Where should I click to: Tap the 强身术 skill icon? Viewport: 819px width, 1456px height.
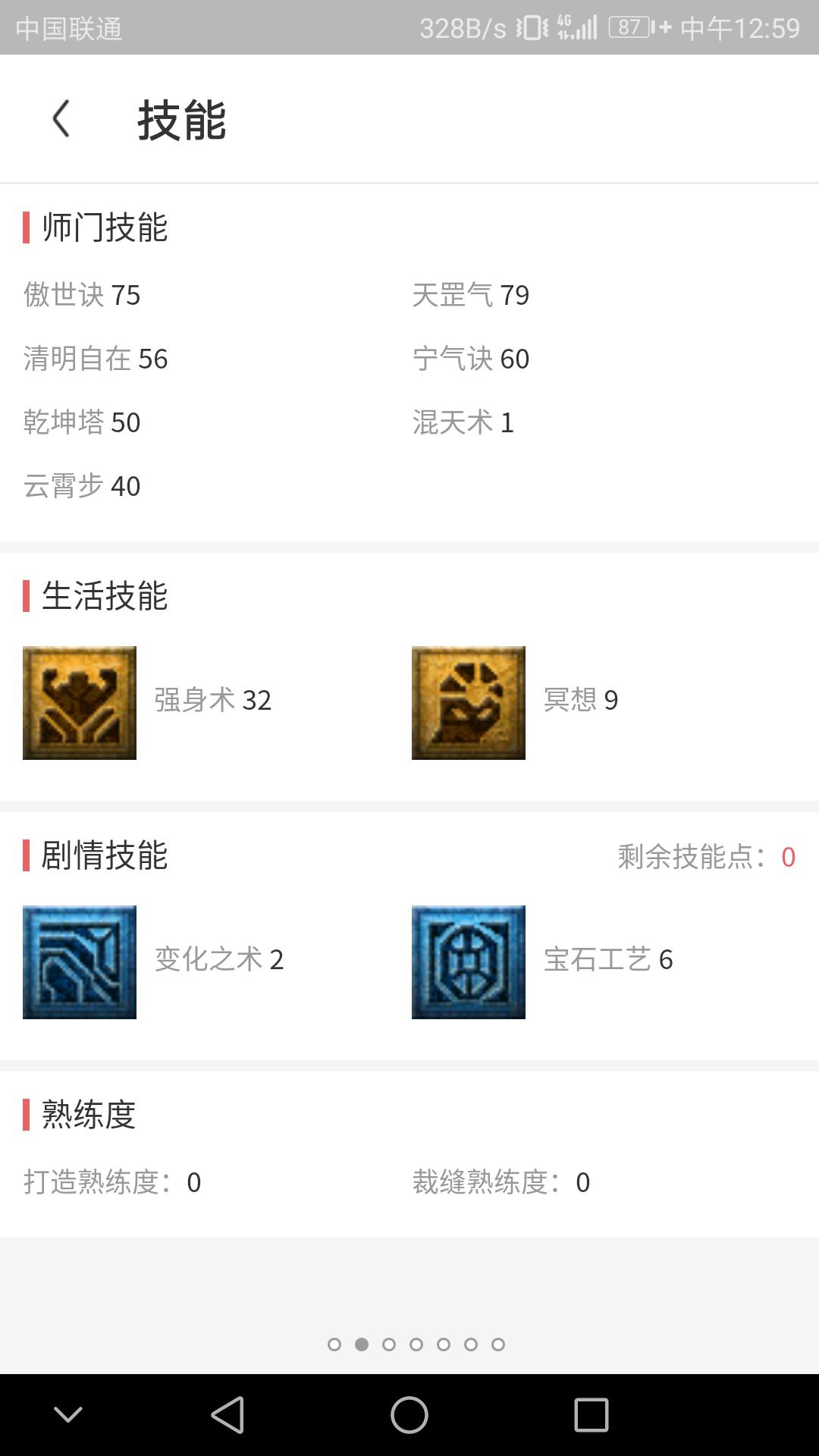click(80, 702)
